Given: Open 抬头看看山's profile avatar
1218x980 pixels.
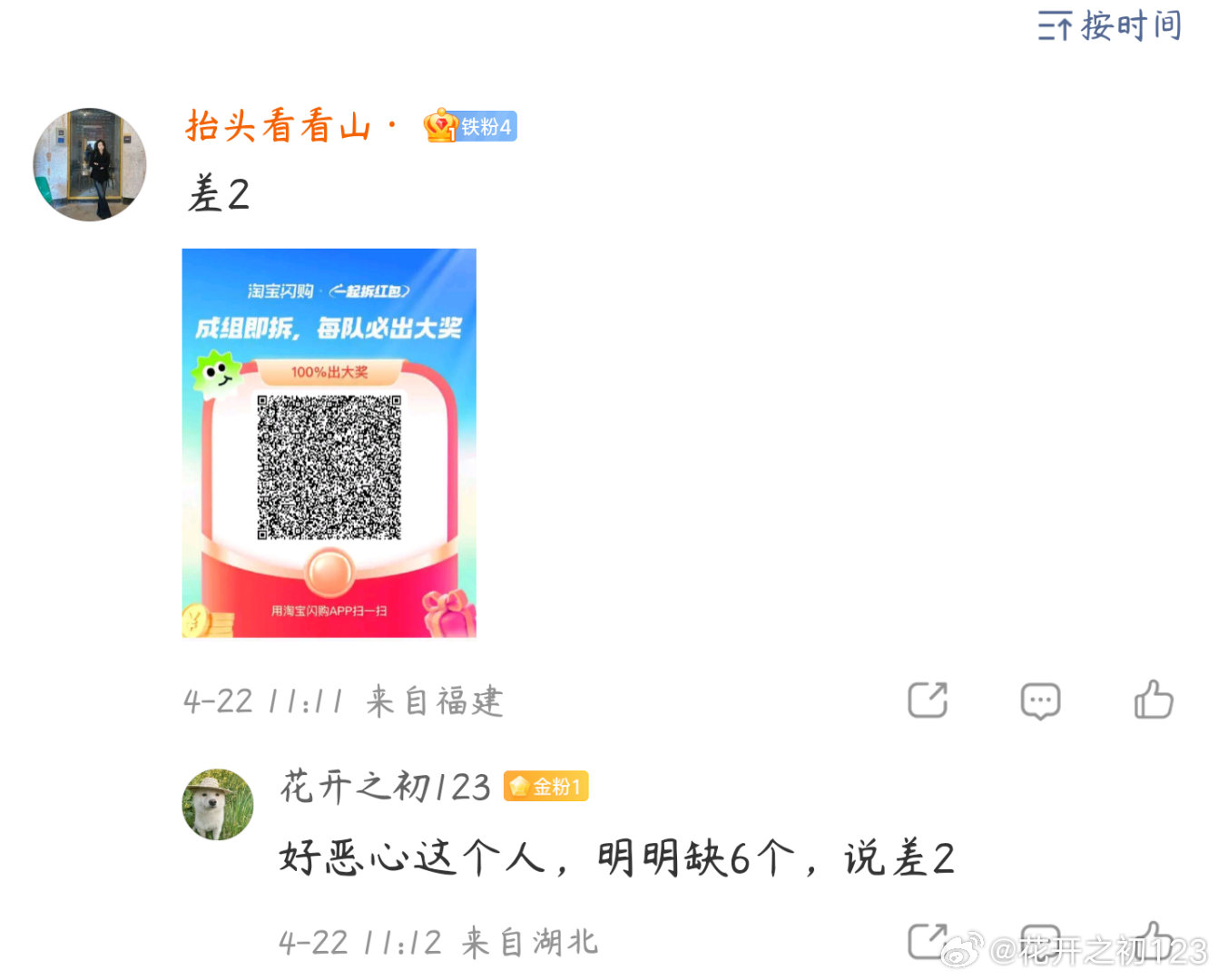Looking at the screenshot, I should tap(90, 164).
